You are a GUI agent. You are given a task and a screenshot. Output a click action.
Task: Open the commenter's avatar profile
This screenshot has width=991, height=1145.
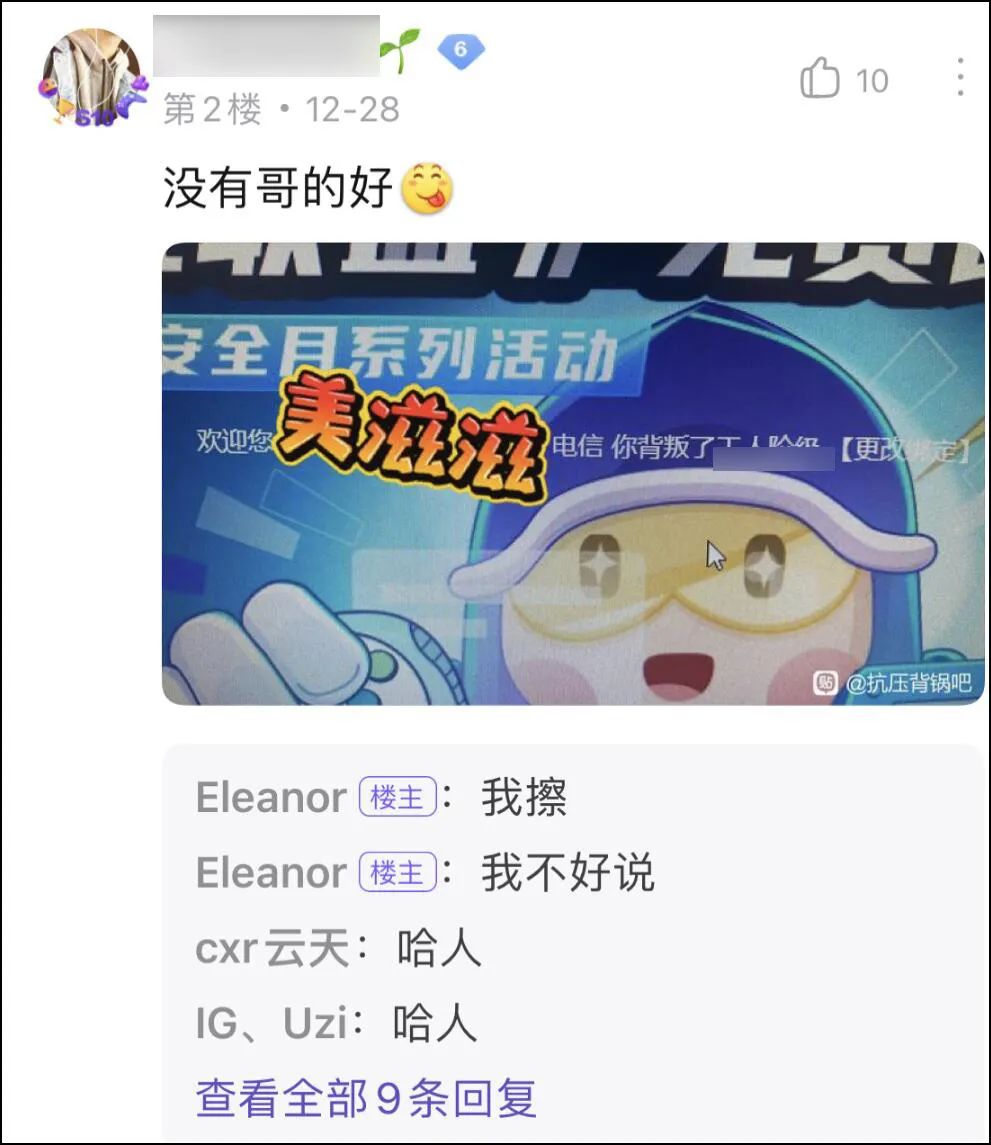tap(92, 78)
